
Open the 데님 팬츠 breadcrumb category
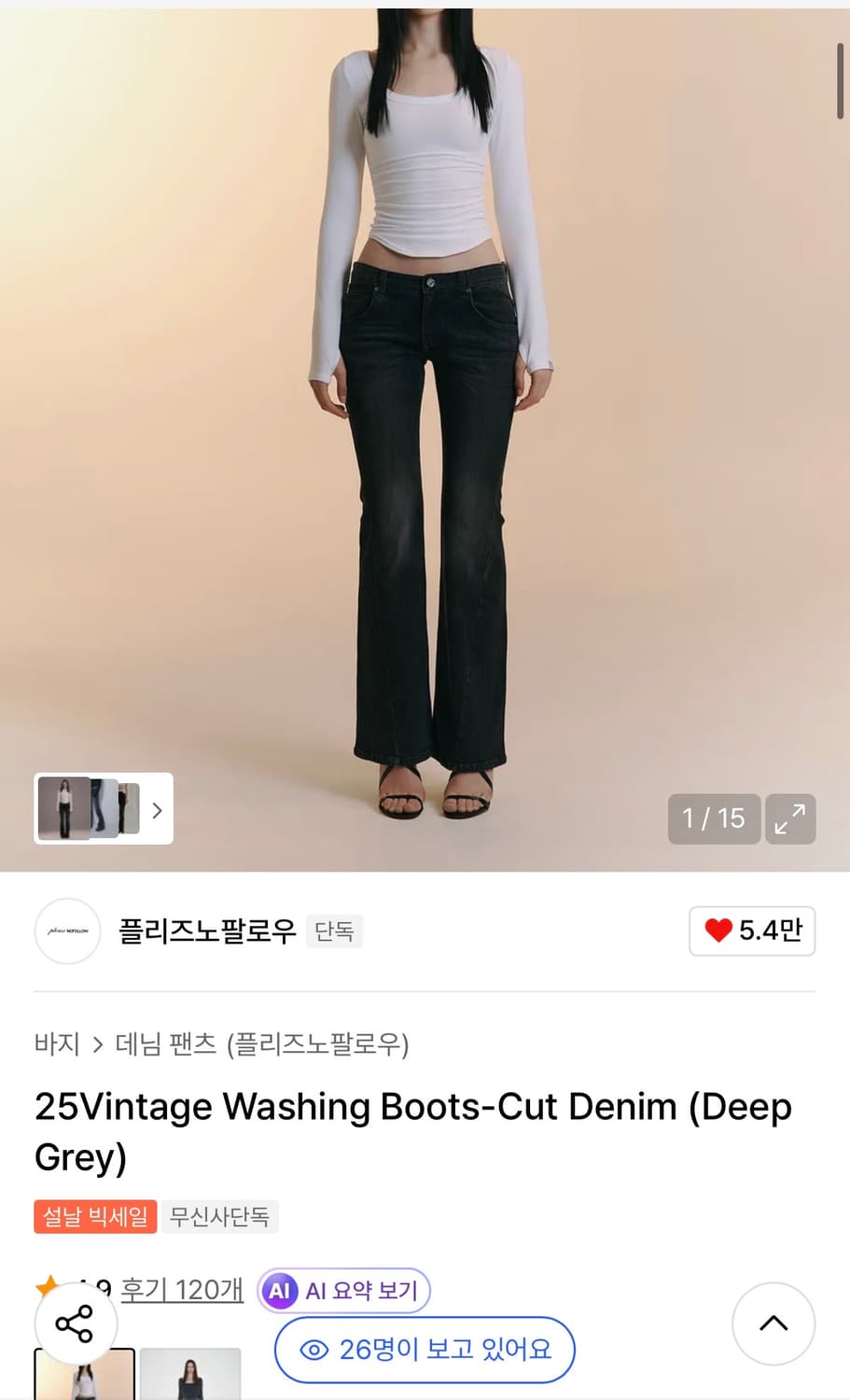165,1045
